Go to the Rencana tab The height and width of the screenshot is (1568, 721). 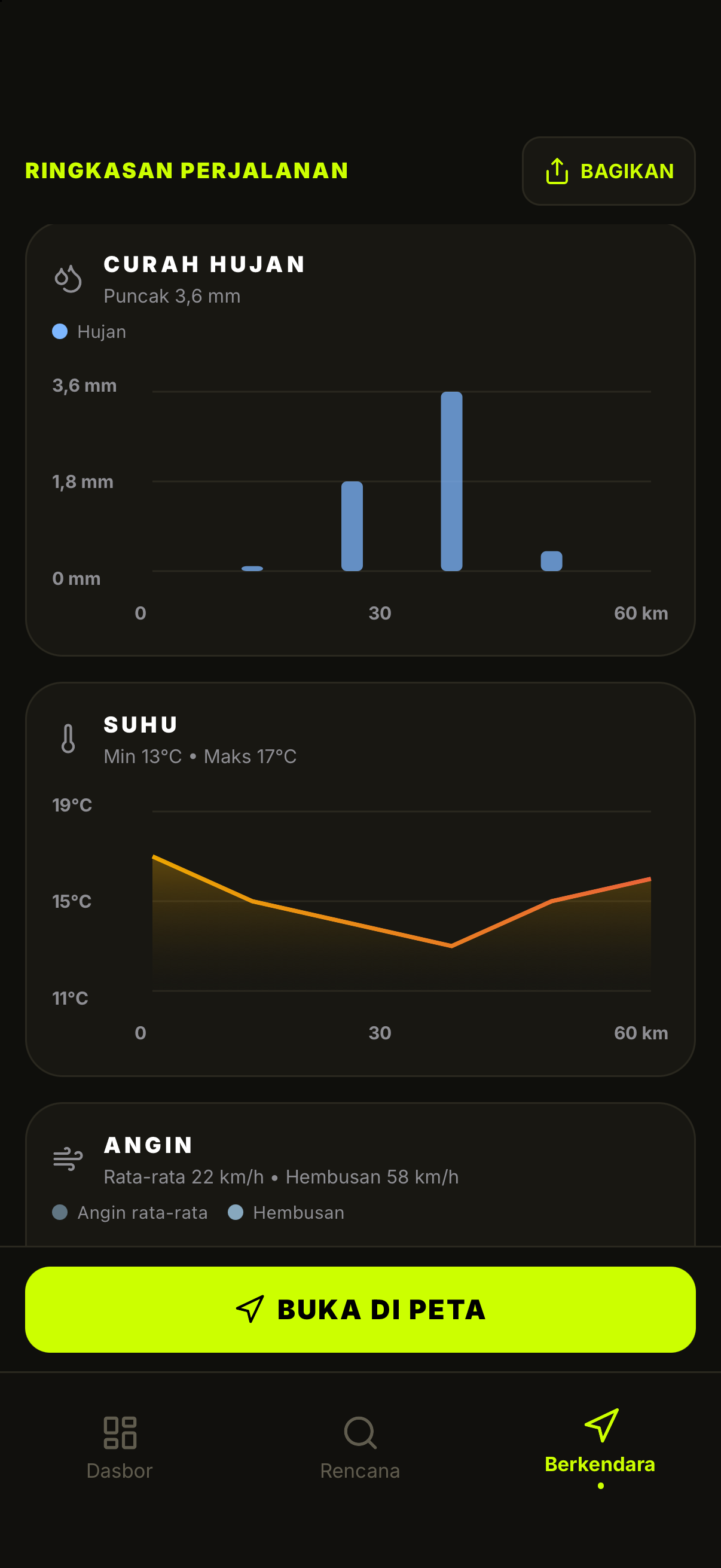360,1448
